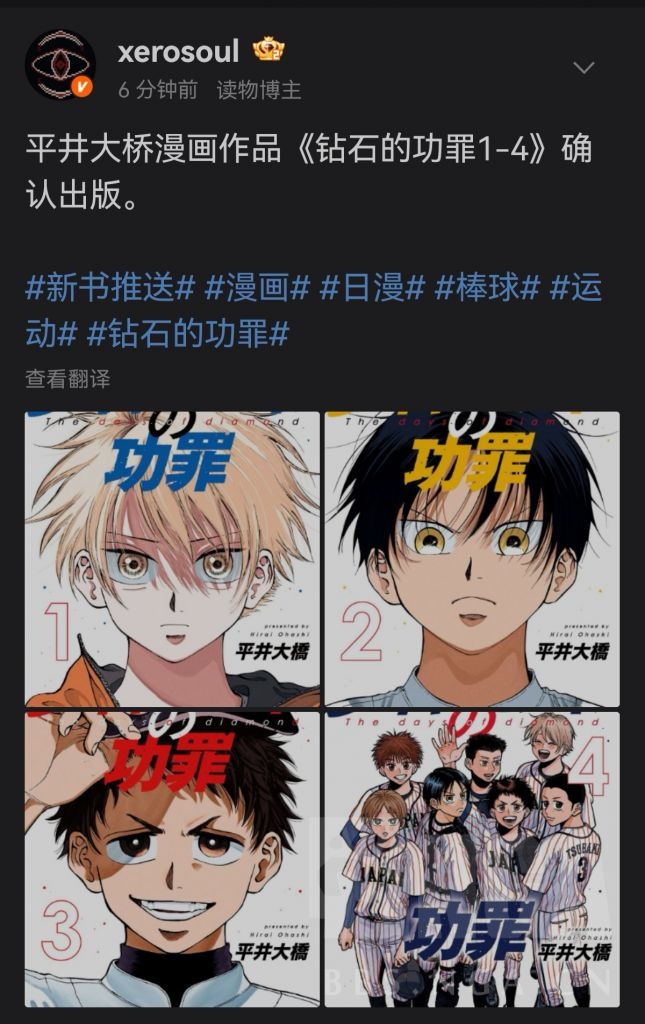
Task: View the volume 4 cover image
Action: [472, 859]
